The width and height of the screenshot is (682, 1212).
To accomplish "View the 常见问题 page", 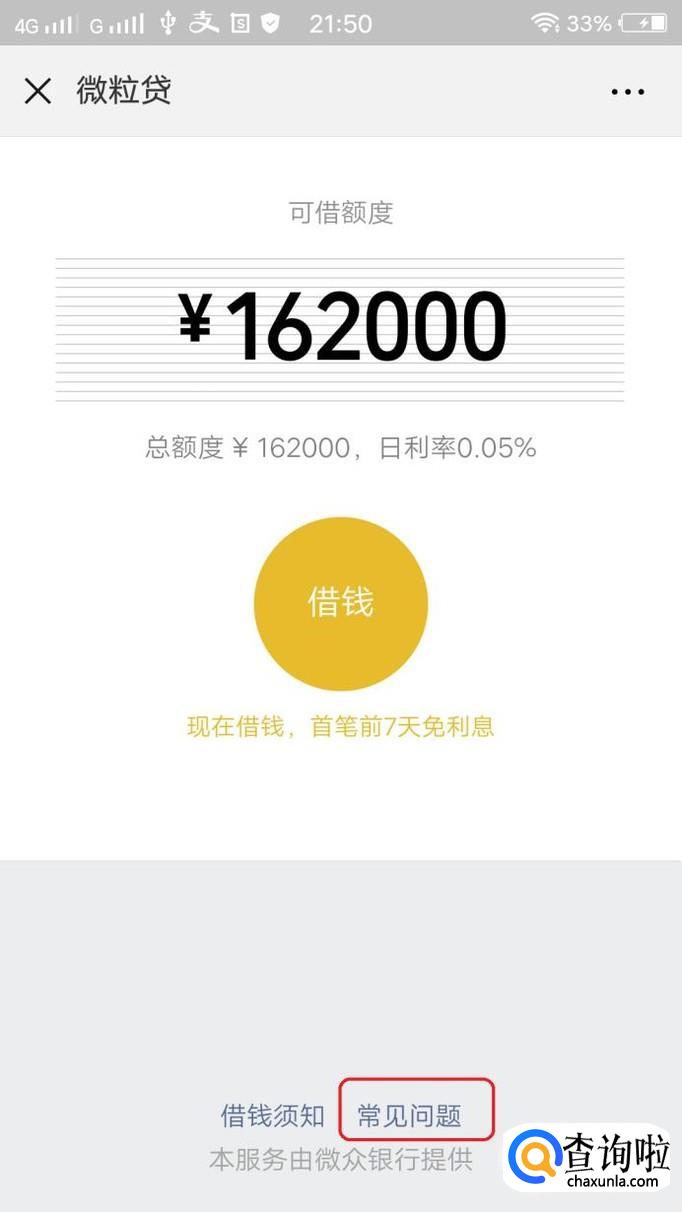I will point(410,1115).
